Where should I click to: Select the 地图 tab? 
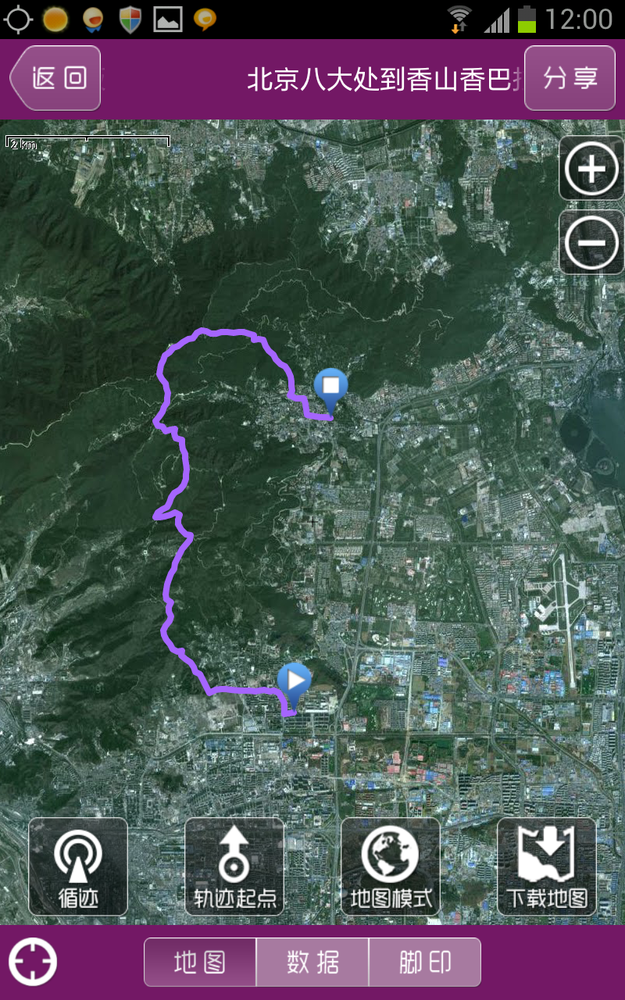pyautogui.click(x=200, y=962)
